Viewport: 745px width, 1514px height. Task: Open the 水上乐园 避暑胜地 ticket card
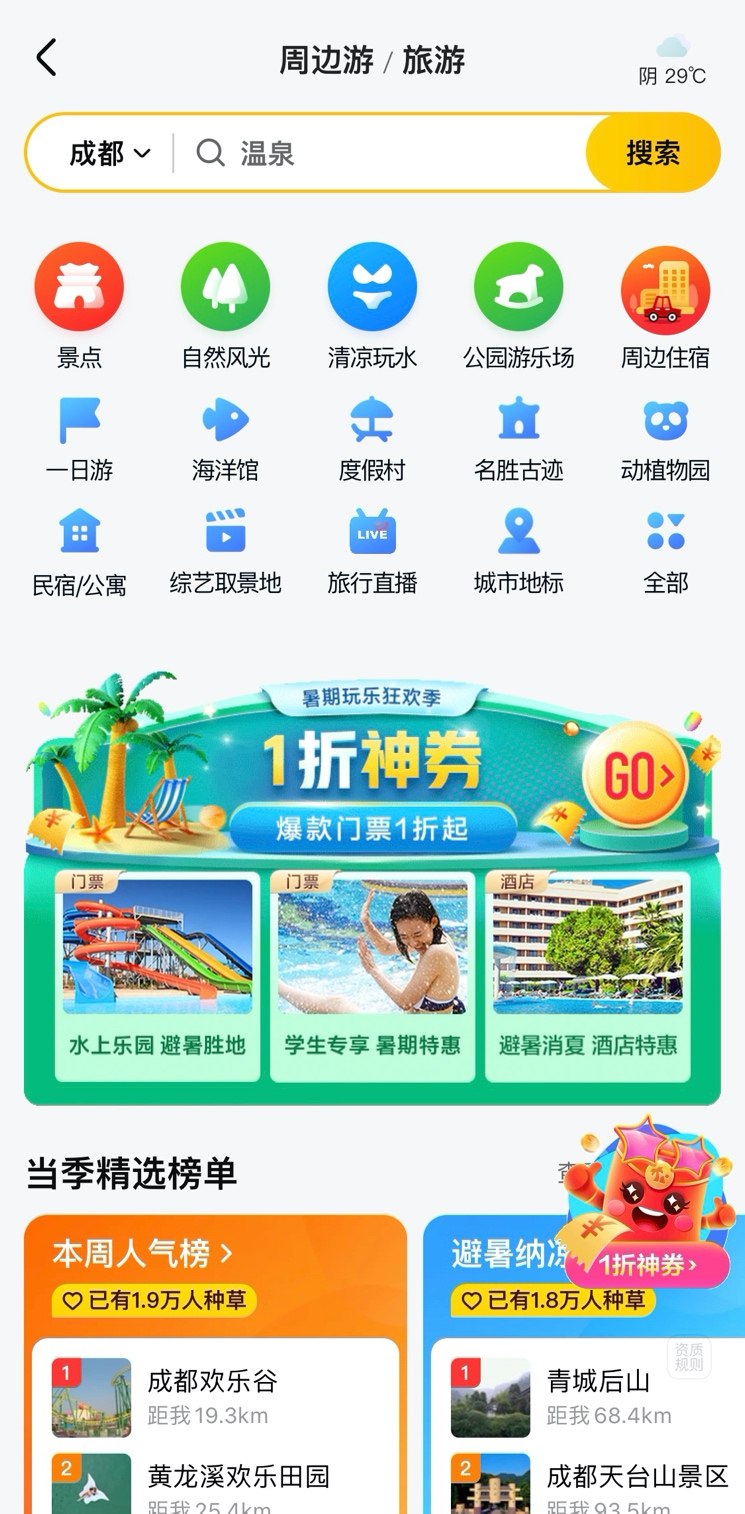coord(157,975)
